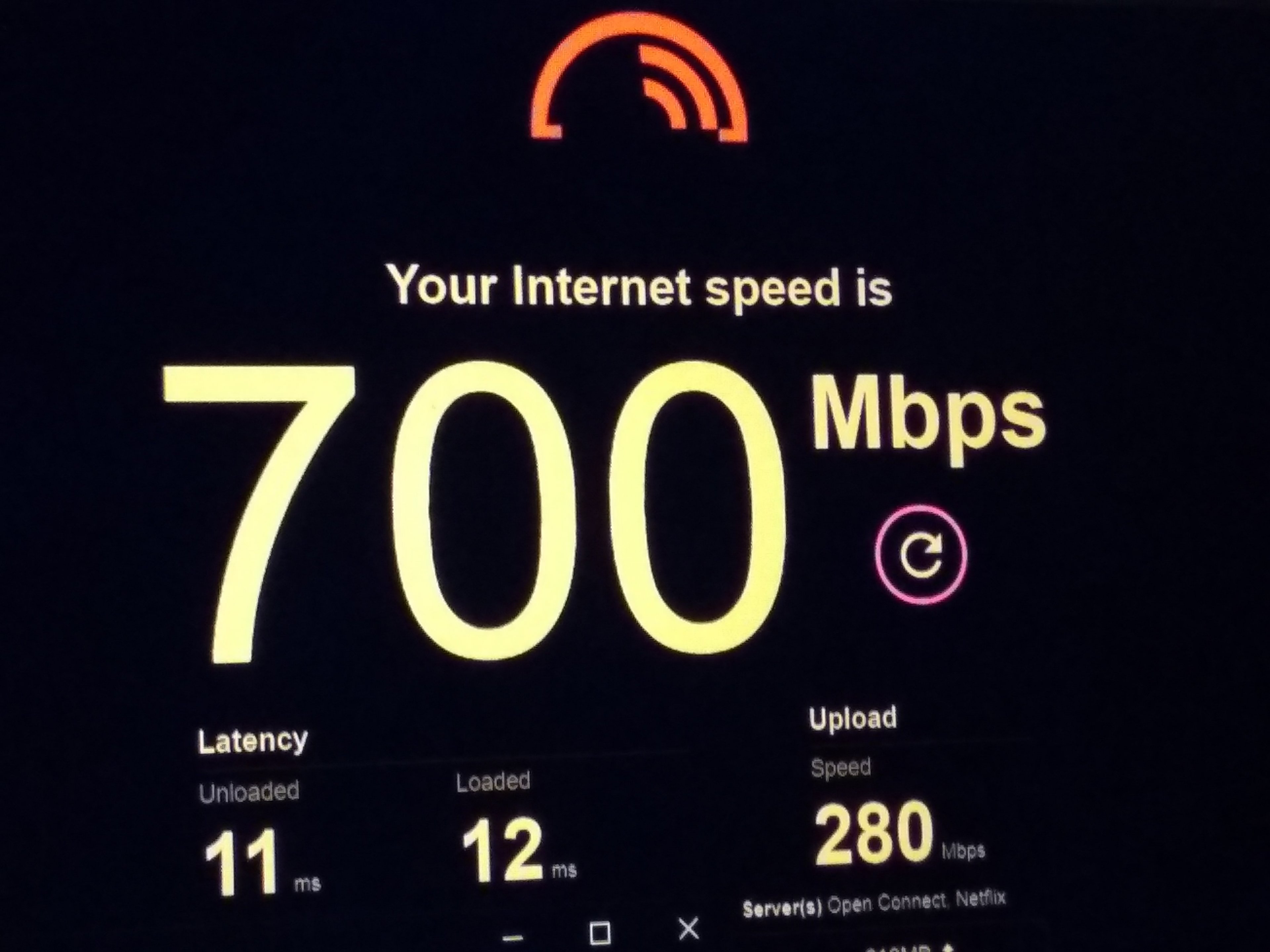Rerun the speed test with refresh icon
Screen dimensions: 1270x952
coord(921,555)
